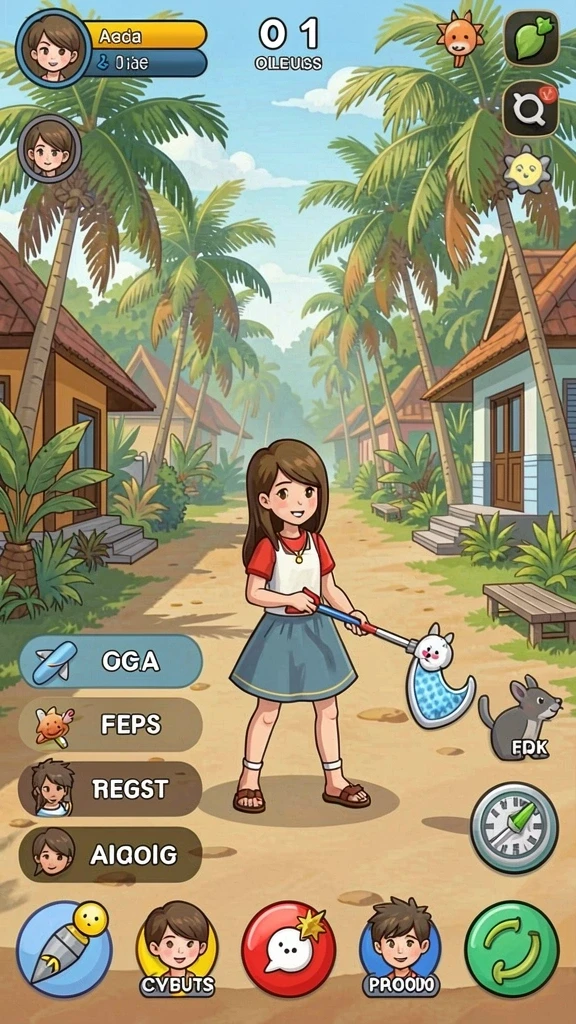Select the FEPS menu button

(x=110, y=724)
